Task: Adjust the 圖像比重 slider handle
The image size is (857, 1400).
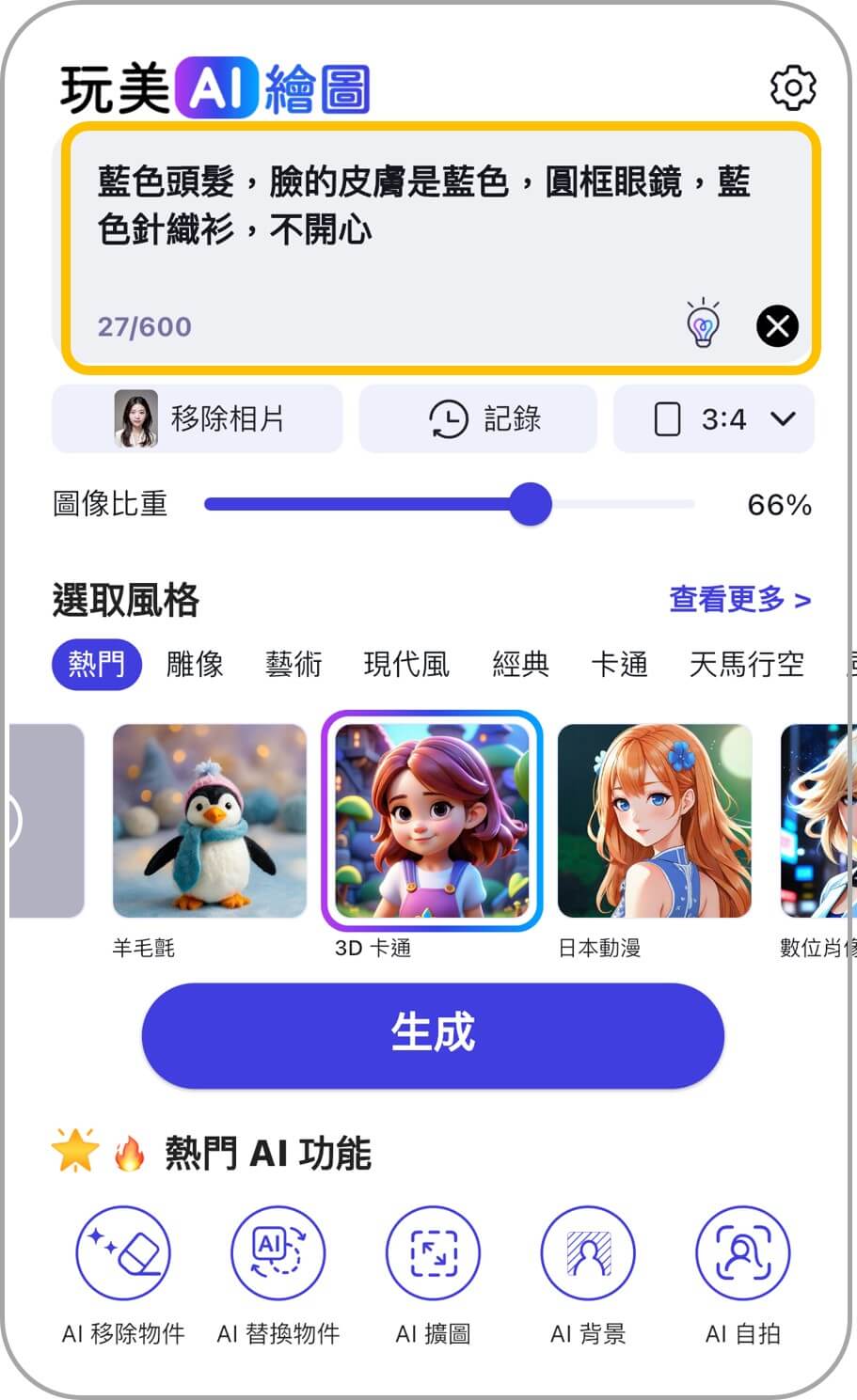Action: [531, 505]
